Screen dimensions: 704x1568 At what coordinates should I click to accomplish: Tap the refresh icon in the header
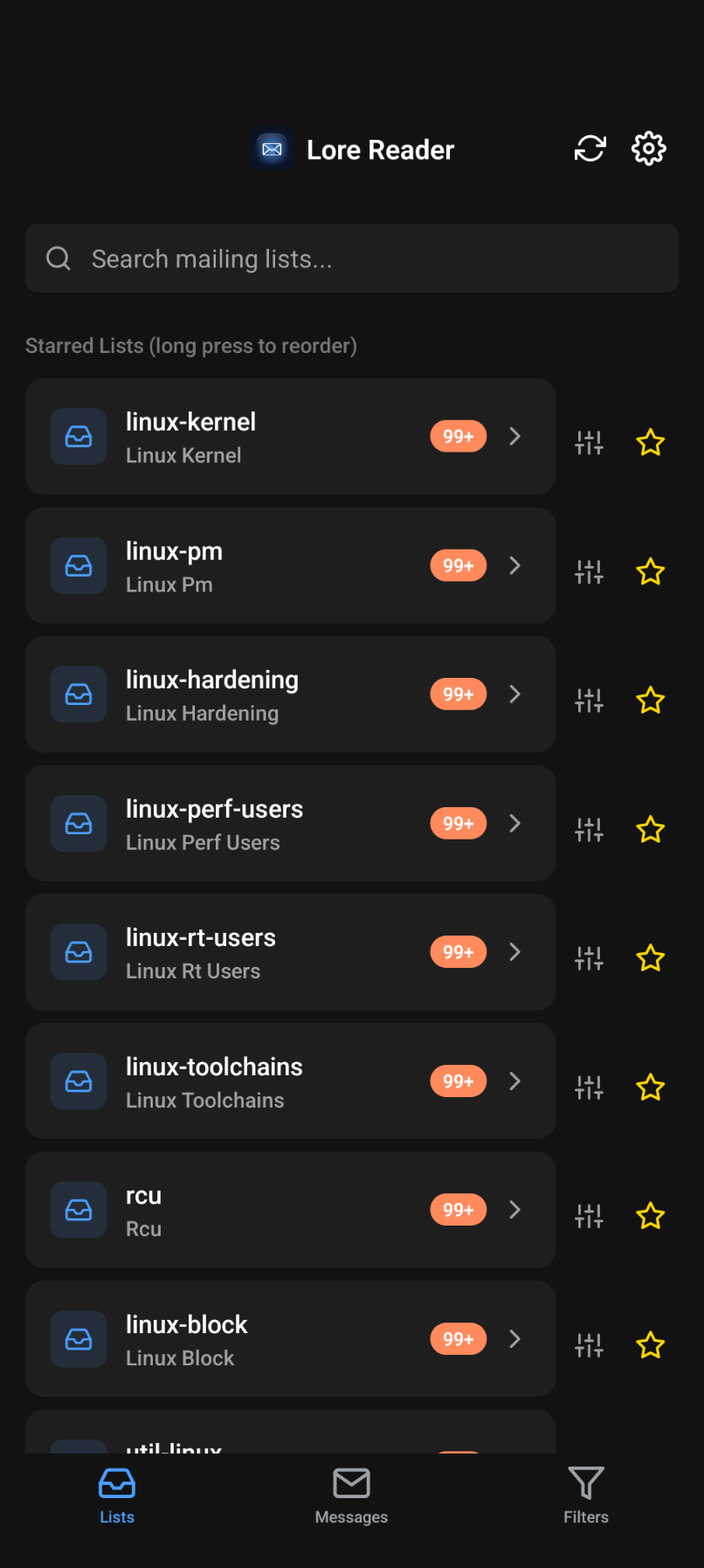tap(590, 149)
